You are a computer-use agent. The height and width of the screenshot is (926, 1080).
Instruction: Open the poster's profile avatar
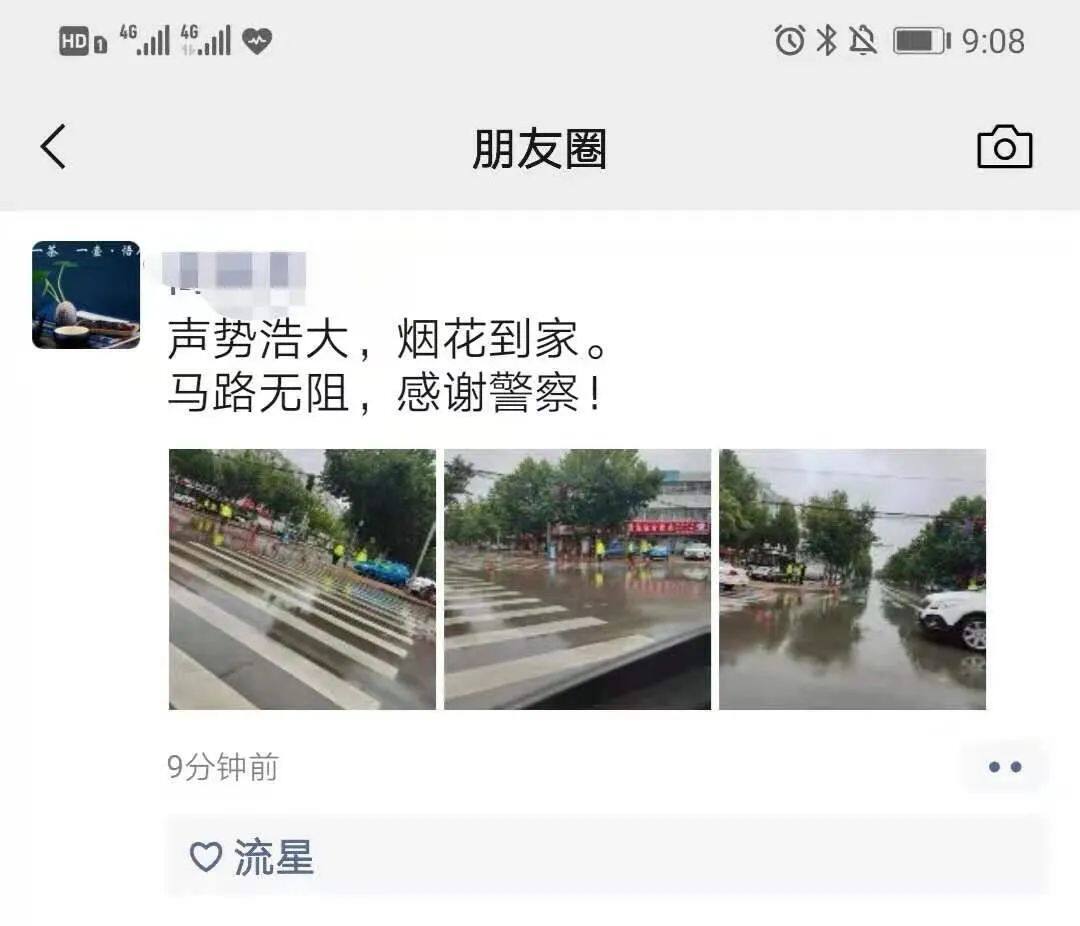86,295
